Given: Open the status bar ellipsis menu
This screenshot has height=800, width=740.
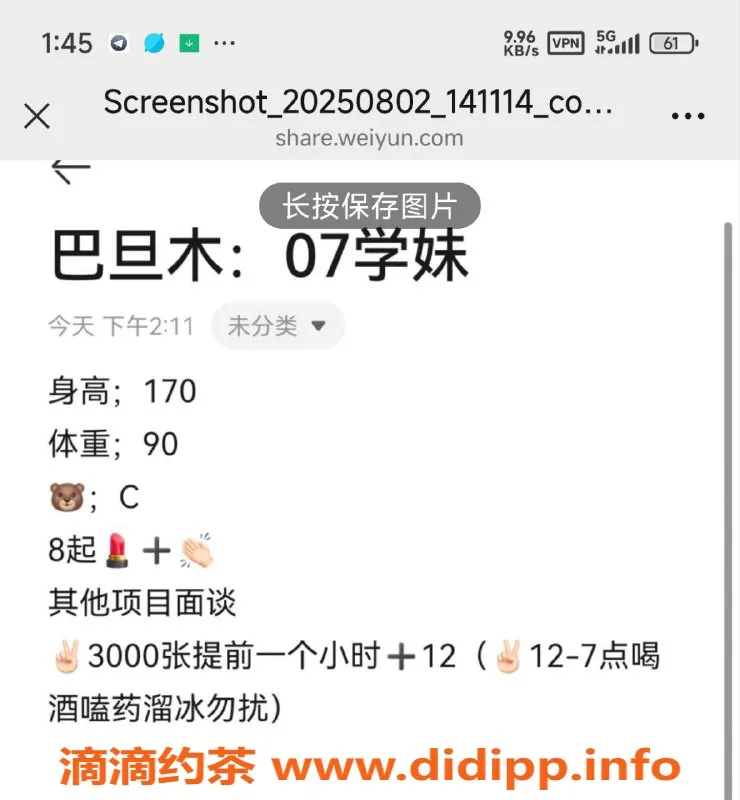Looking at the screenshot, I should pos(222,44).
